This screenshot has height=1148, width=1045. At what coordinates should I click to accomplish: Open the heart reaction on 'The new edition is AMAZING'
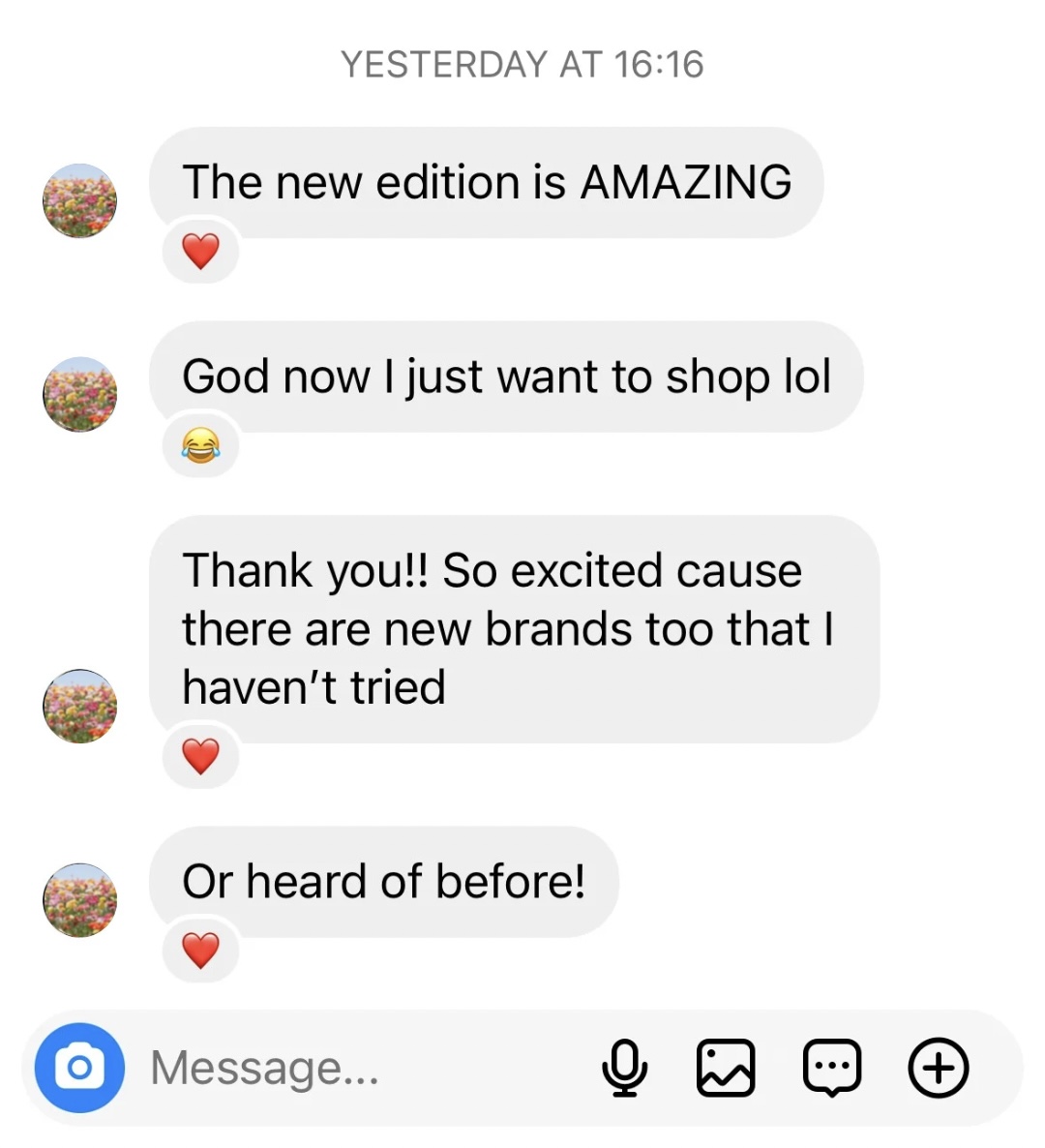click(x=200, y=252)
